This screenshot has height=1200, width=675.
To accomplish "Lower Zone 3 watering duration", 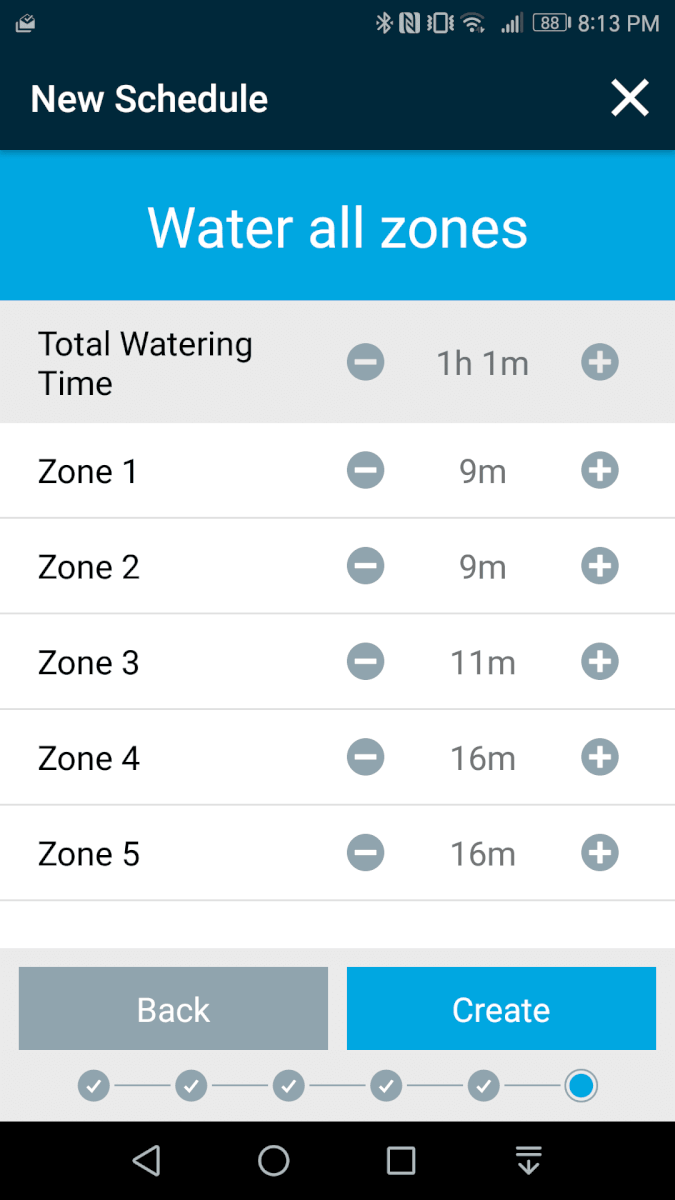I will pos(366,661).
